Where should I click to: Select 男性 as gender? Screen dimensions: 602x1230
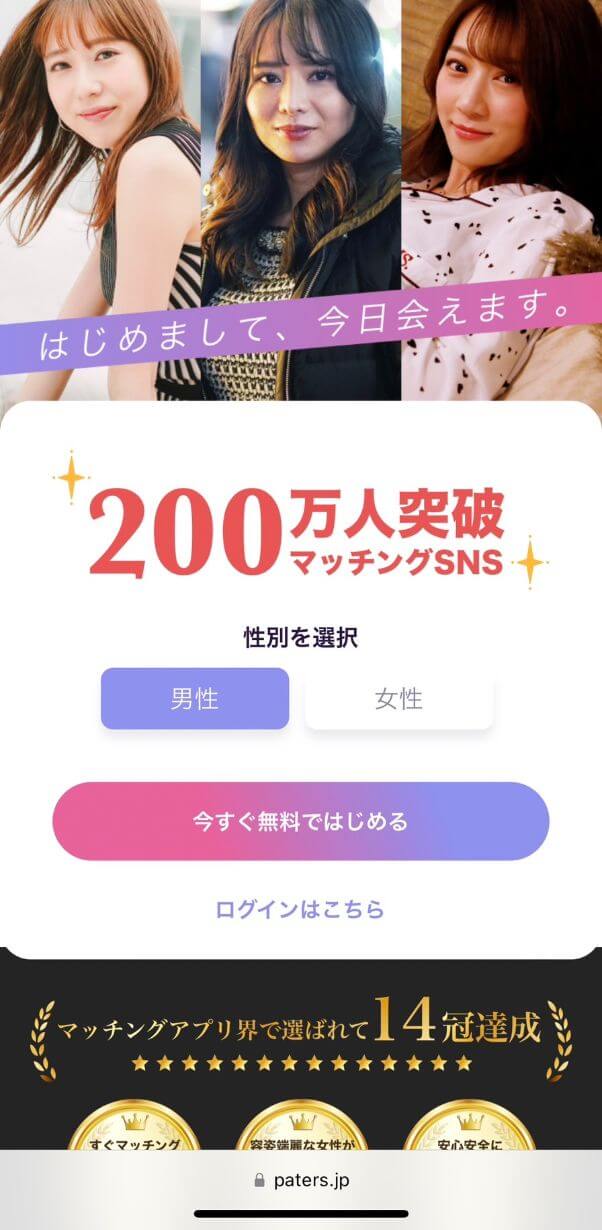(195, 698)
